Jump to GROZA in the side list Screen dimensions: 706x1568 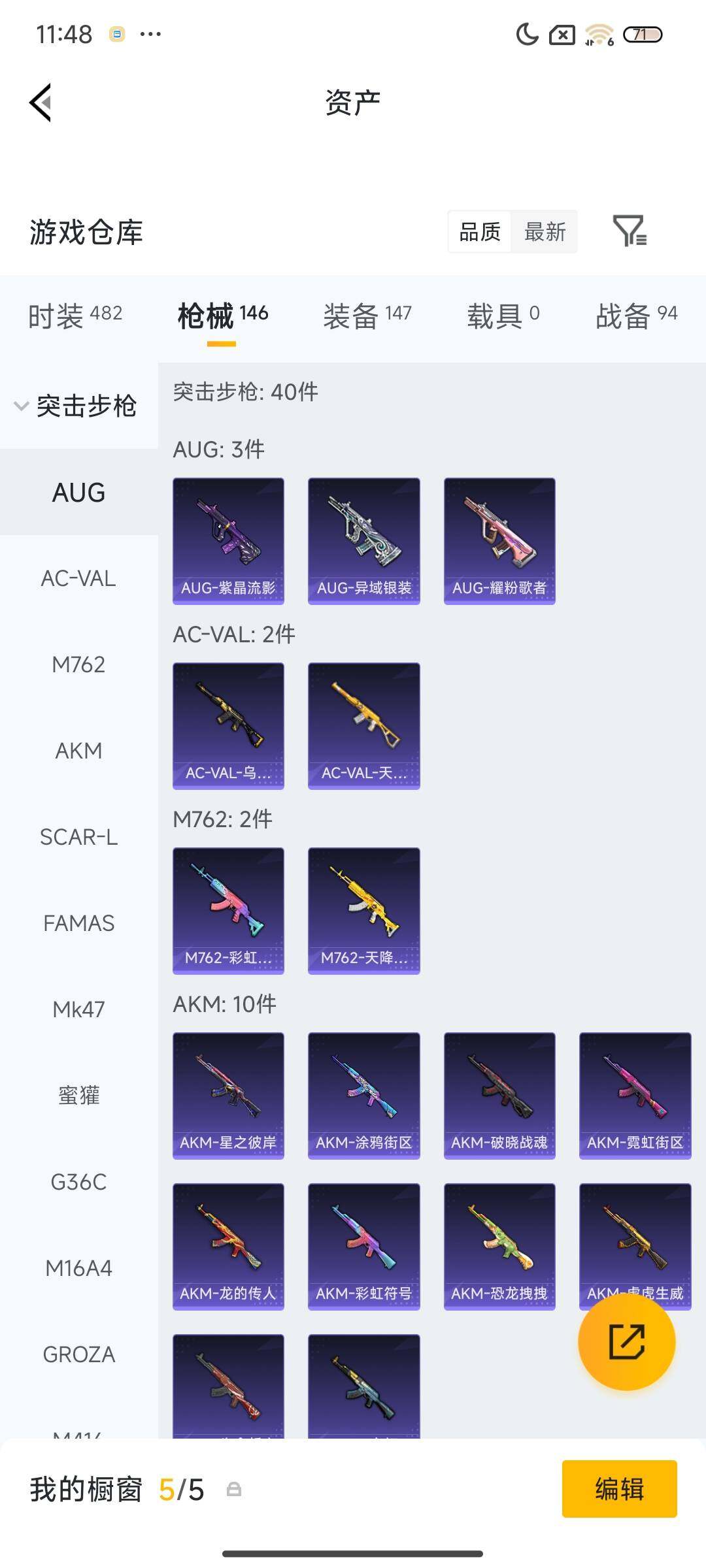pos(78,1354)
